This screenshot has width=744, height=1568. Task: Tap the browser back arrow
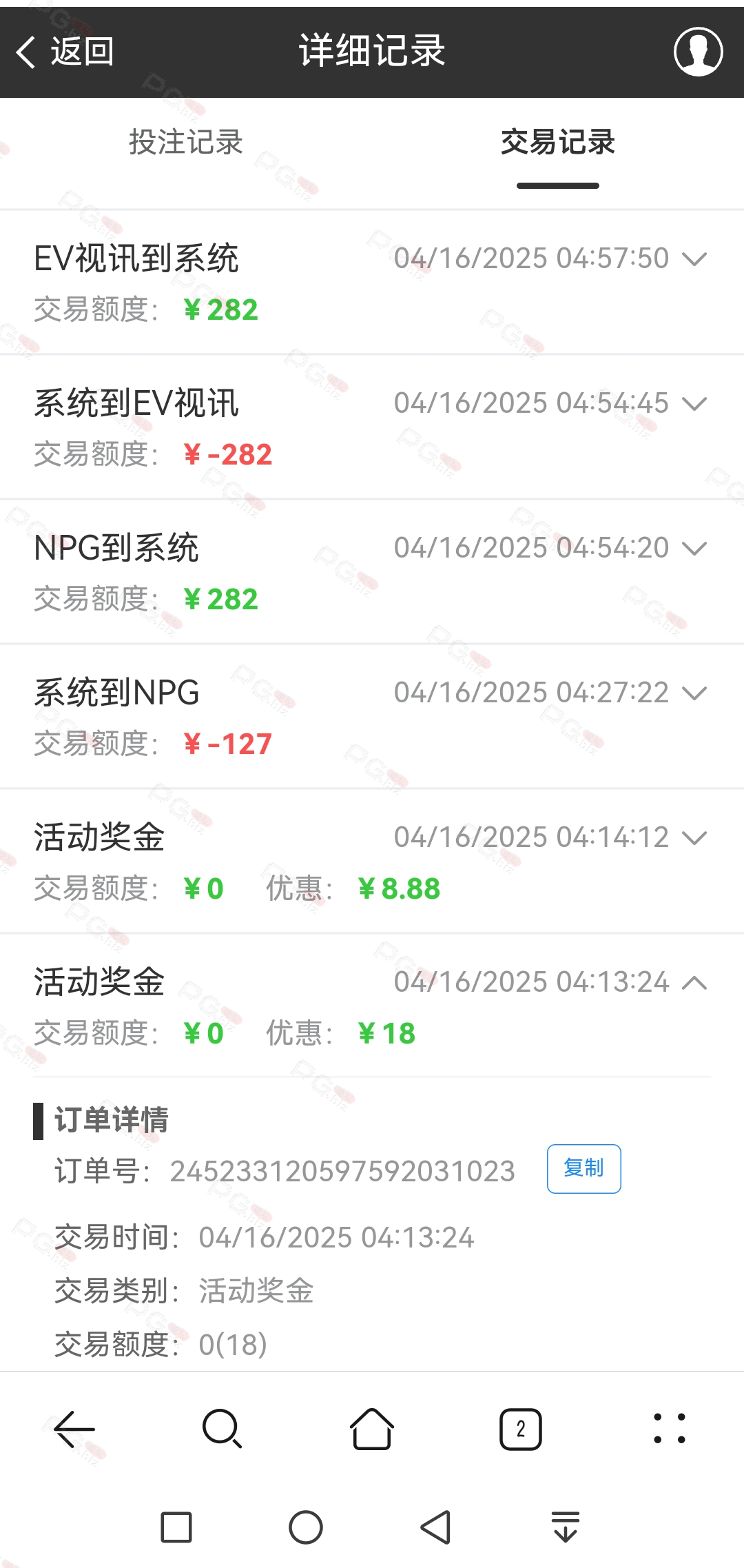click(x=74, y=1429)
